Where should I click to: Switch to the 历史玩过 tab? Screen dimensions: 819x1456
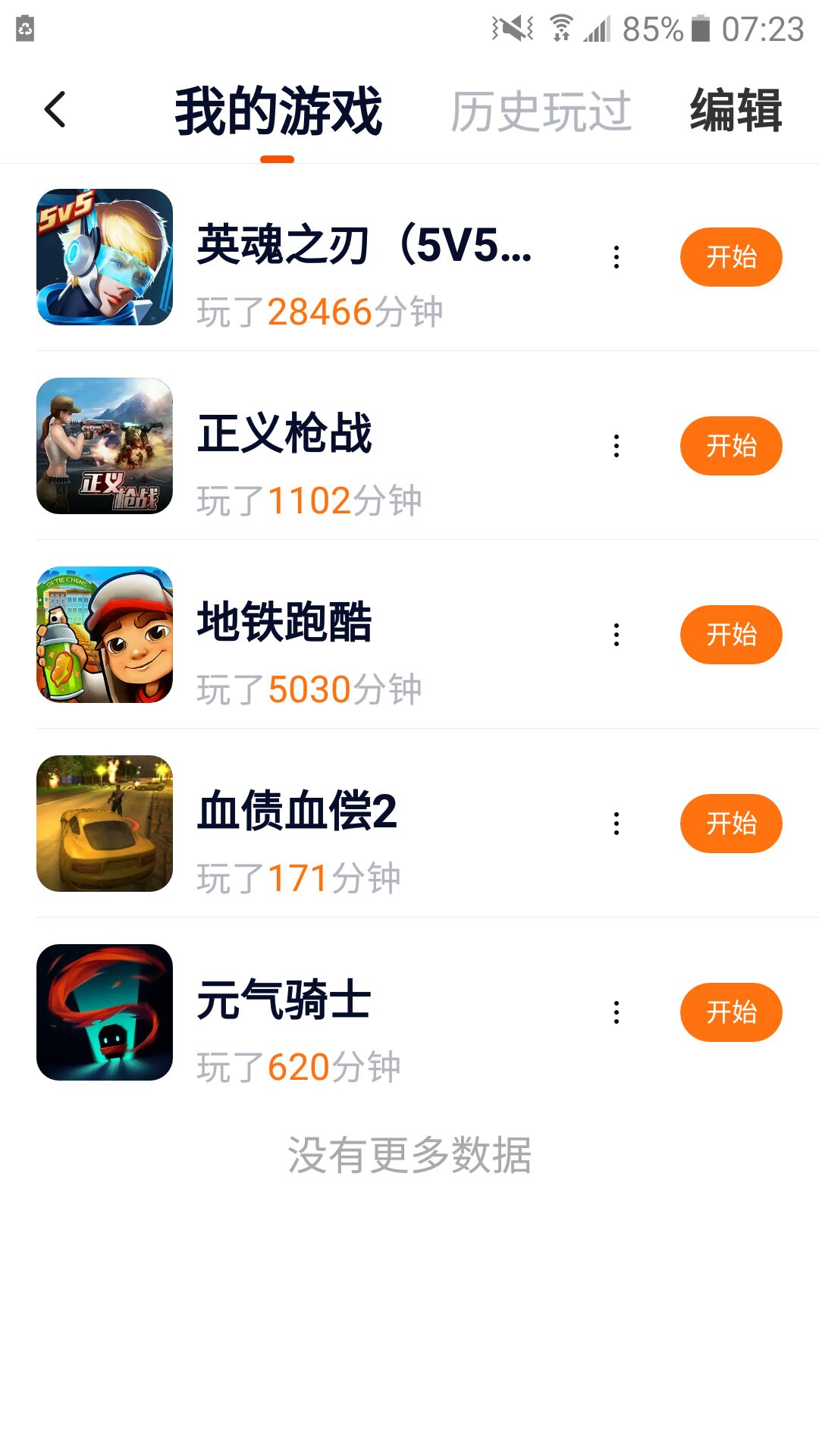[x=541, y=111]
